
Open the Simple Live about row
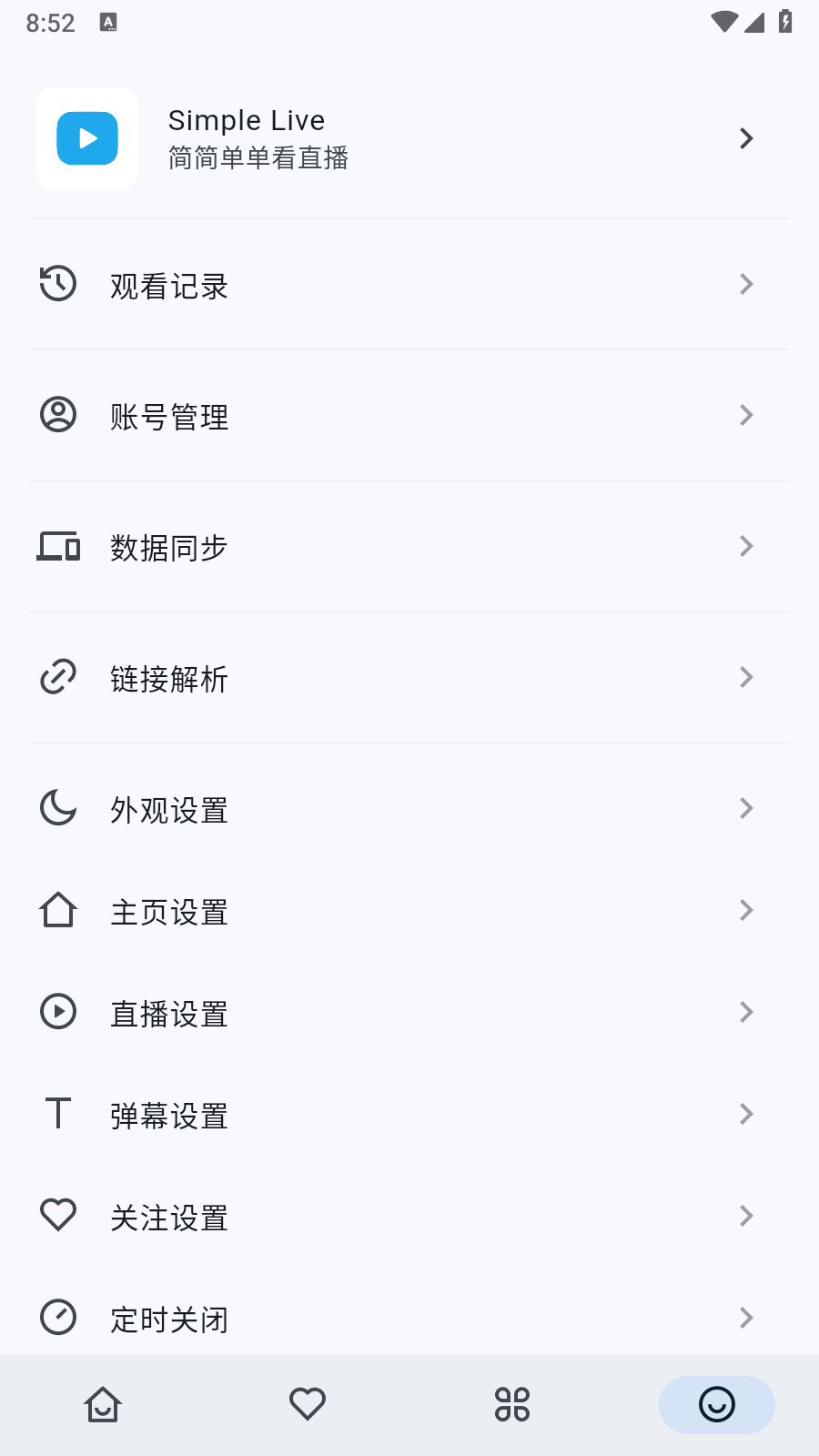(409, 138)
